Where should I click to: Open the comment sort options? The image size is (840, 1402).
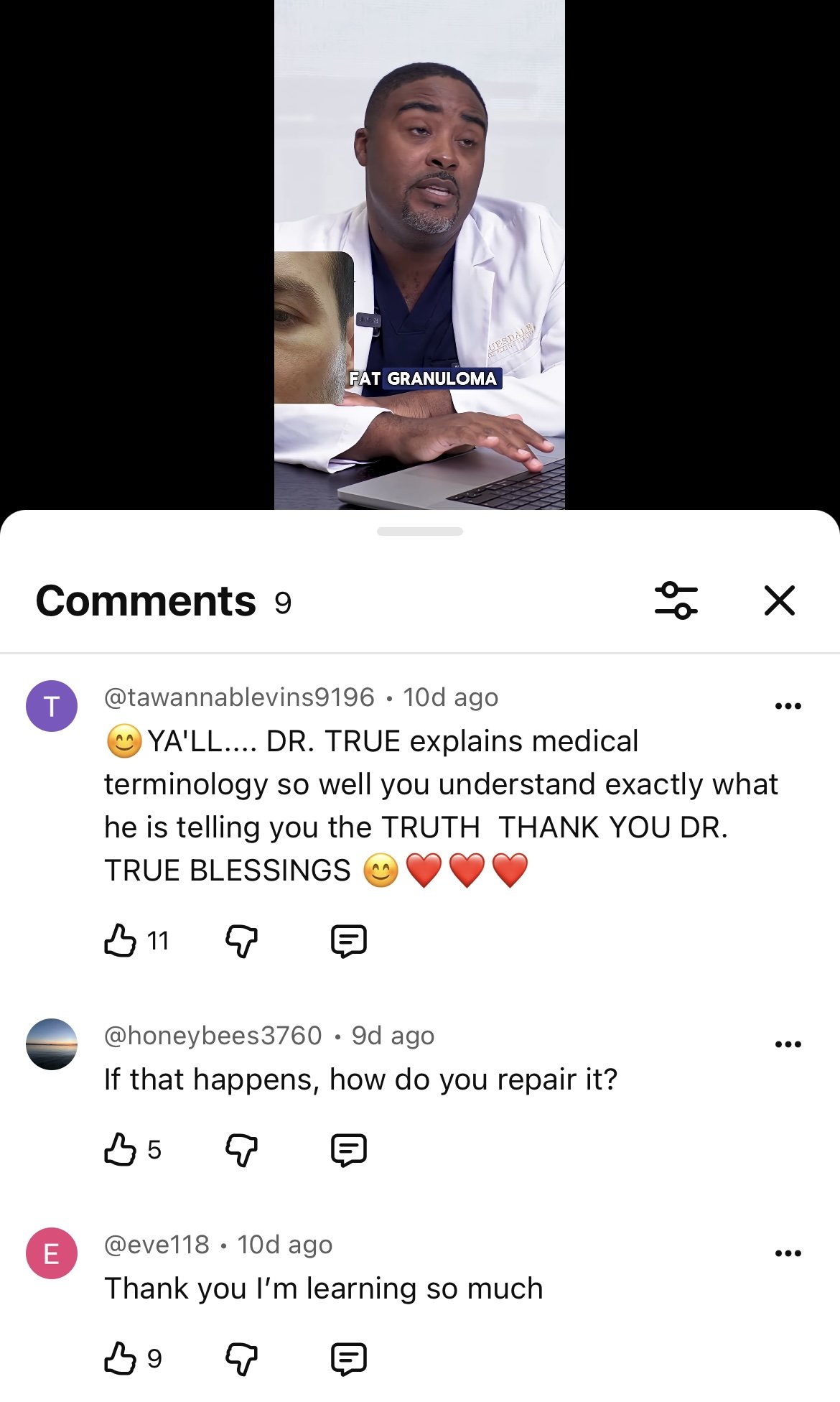click(676, 600)
